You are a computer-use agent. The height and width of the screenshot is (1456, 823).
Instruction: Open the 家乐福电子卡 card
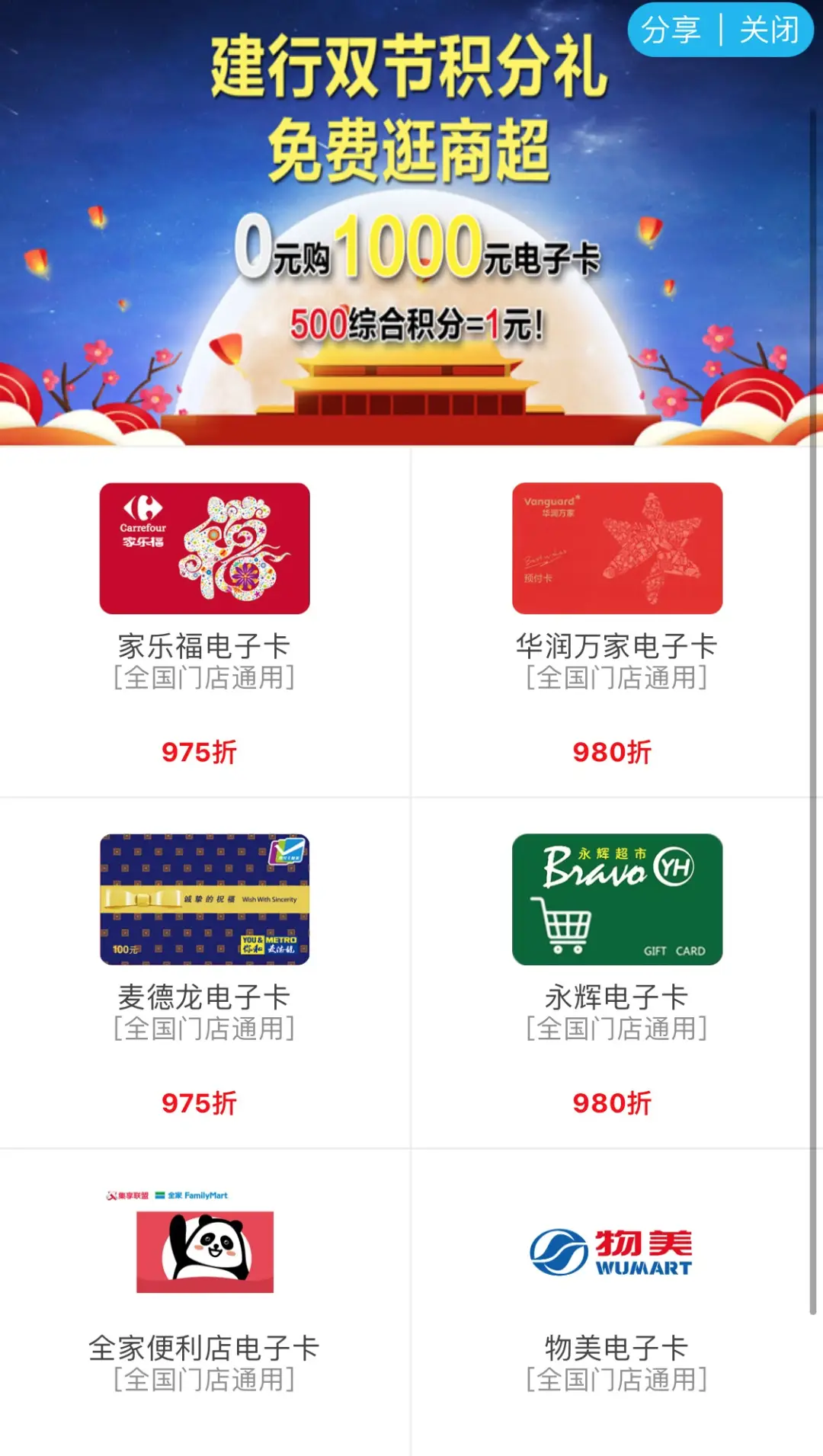(204, 549)
